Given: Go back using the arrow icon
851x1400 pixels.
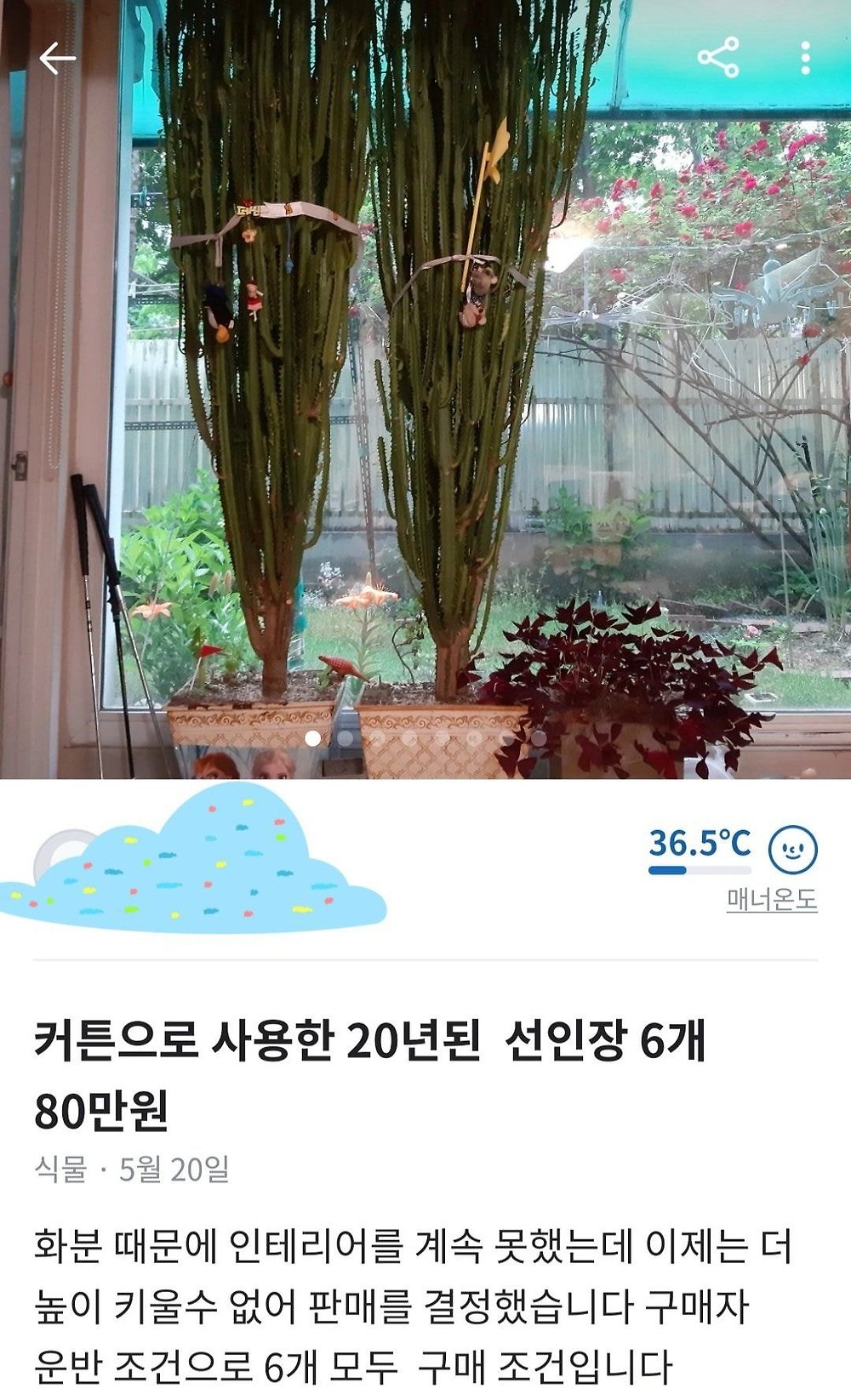Looking at the screenshot, I should pyautogui.click(x=57, y=59).
